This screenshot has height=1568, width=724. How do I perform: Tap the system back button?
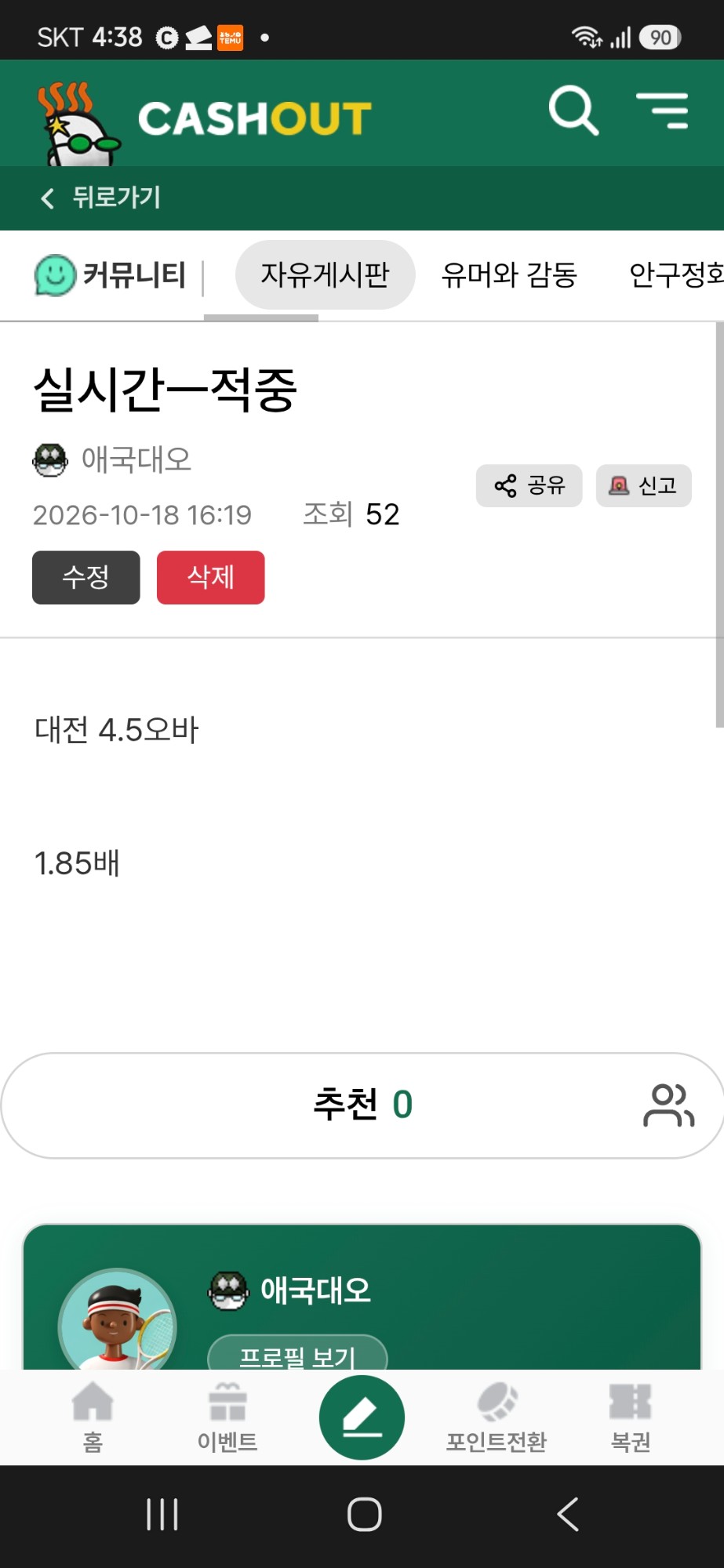[x=568, y=1514]
